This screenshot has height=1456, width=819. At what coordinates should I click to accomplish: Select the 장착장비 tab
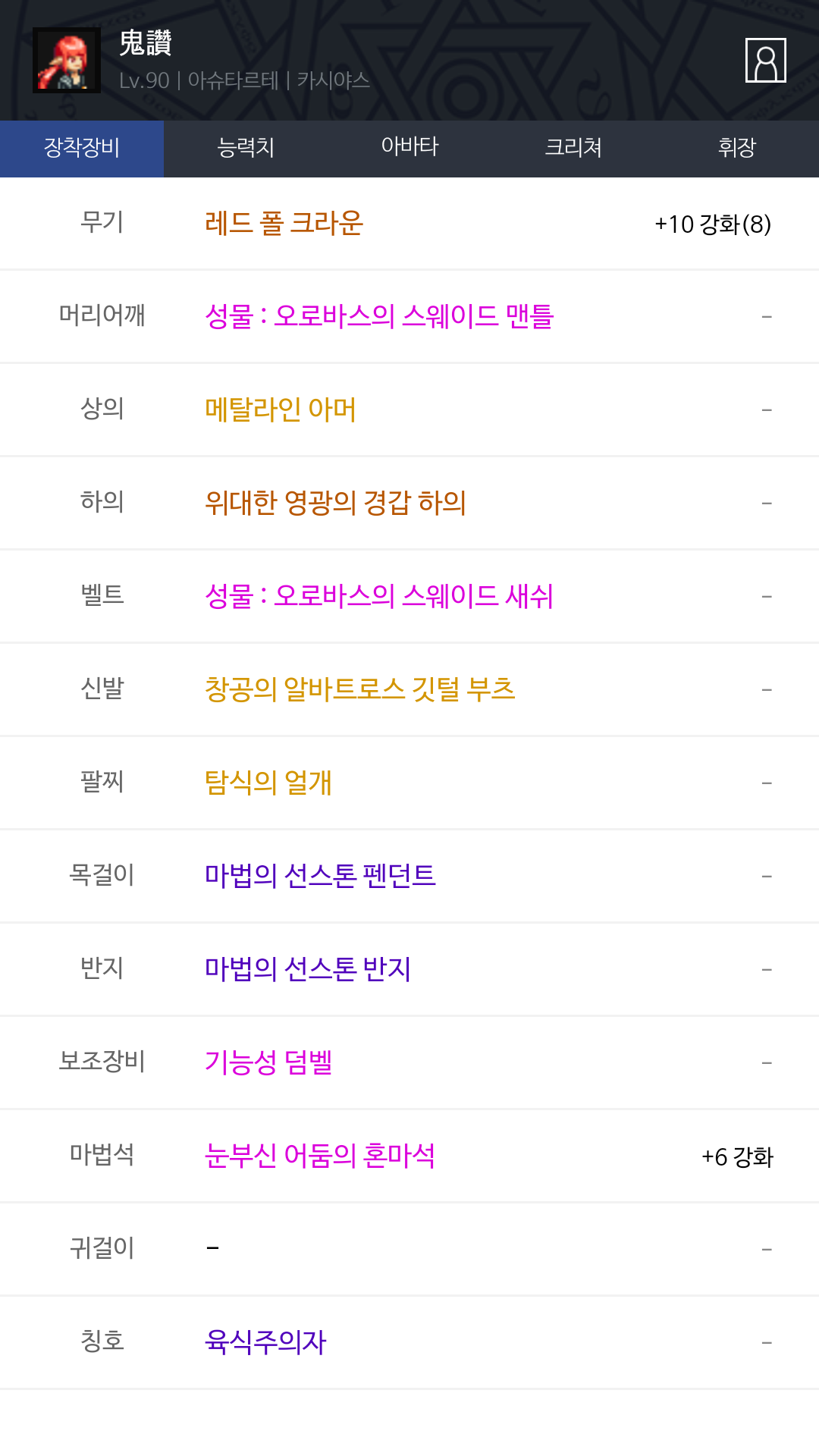82,149
